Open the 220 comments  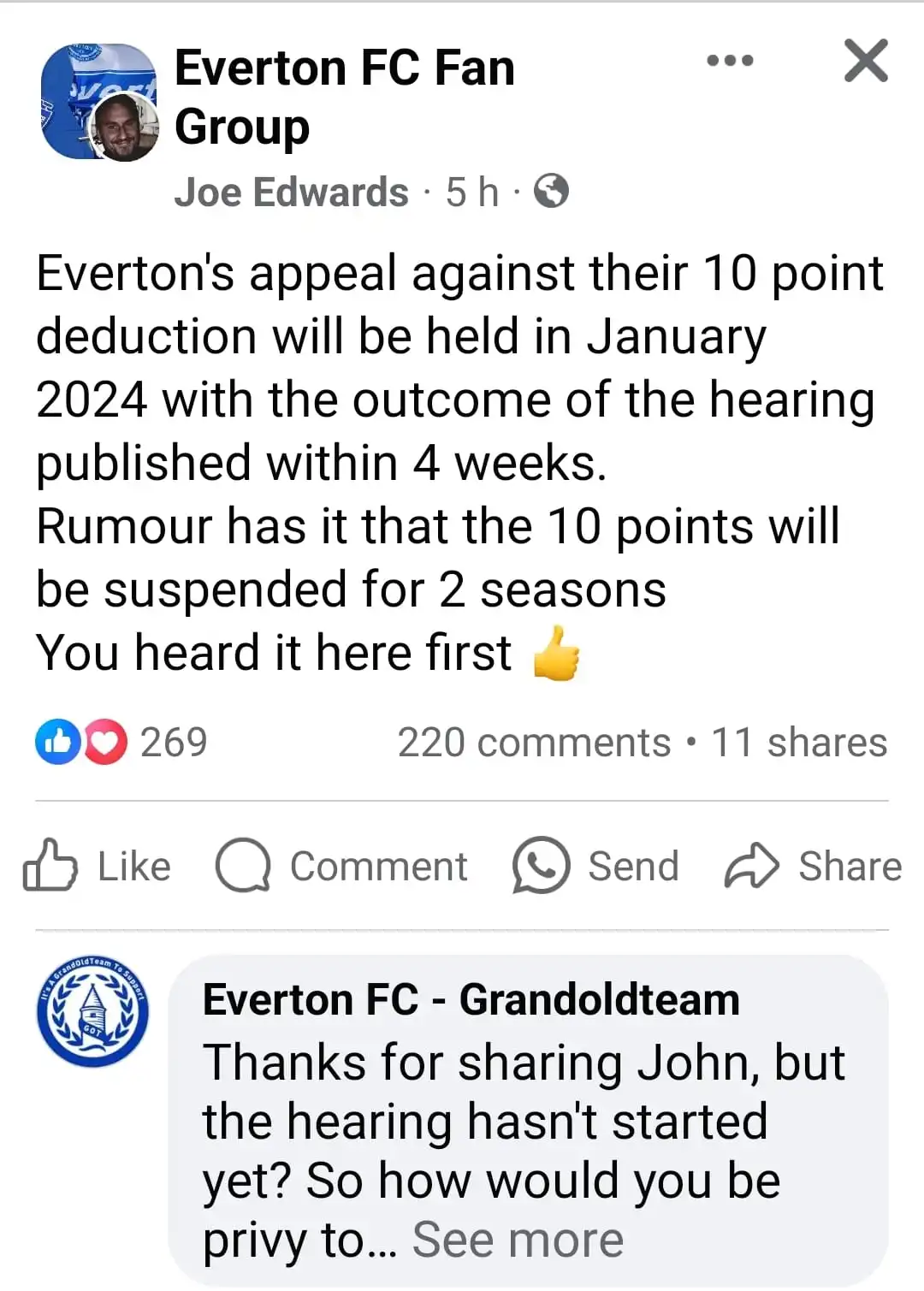click(x=533, y=743)
